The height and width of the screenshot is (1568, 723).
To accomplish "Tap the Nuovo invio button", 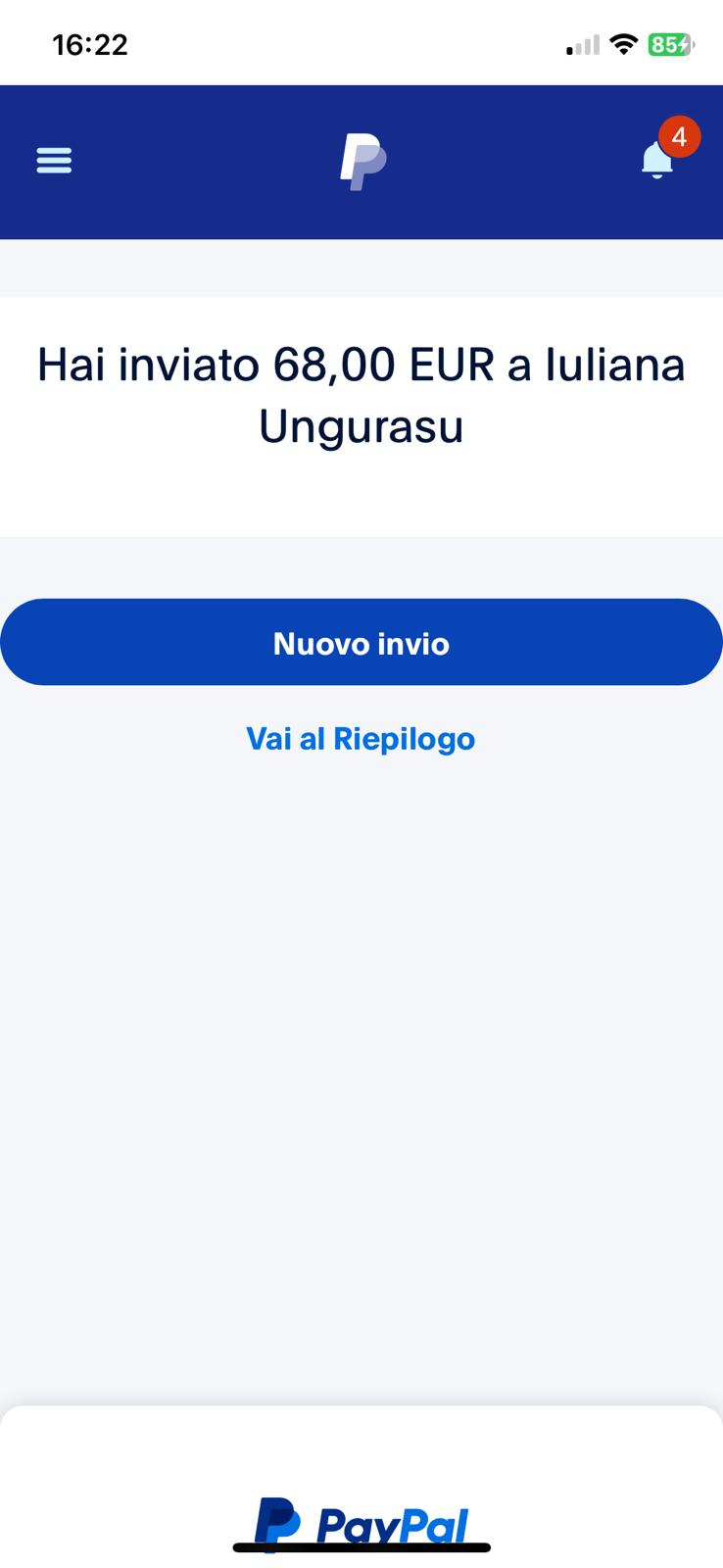I will pos(361,643).
